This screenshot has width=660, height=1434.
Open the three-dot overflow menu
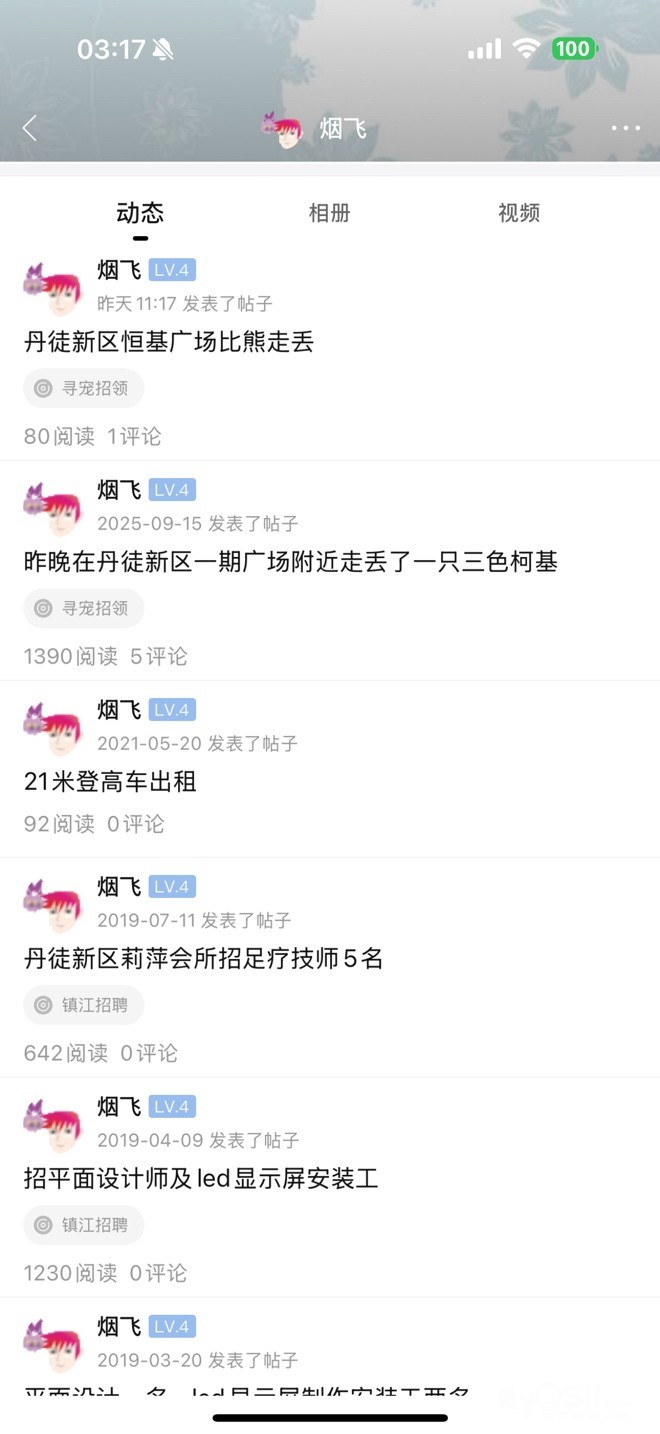(x=625, y=128)
